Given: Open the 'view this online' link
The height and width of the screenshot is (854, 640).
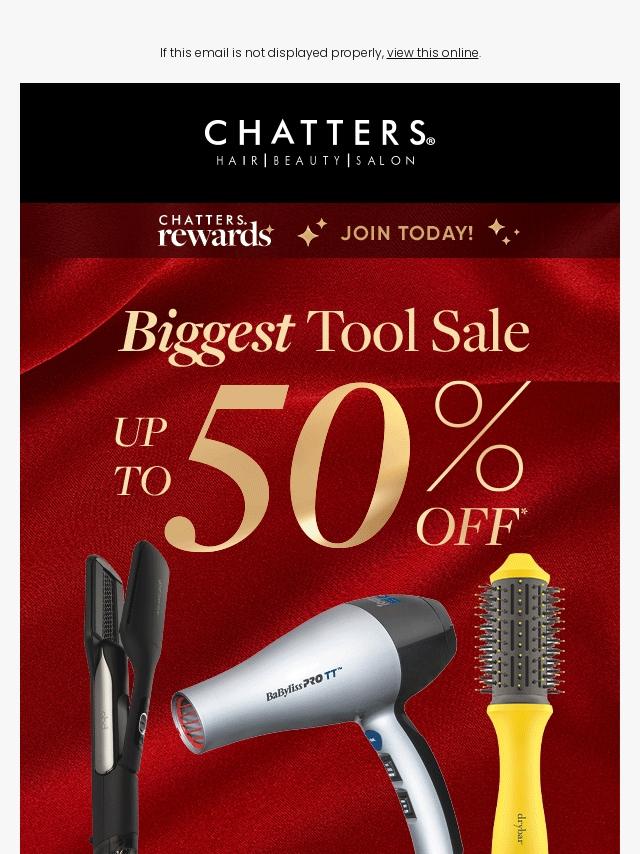Looking at the screenshot, I should click(432, 53).
